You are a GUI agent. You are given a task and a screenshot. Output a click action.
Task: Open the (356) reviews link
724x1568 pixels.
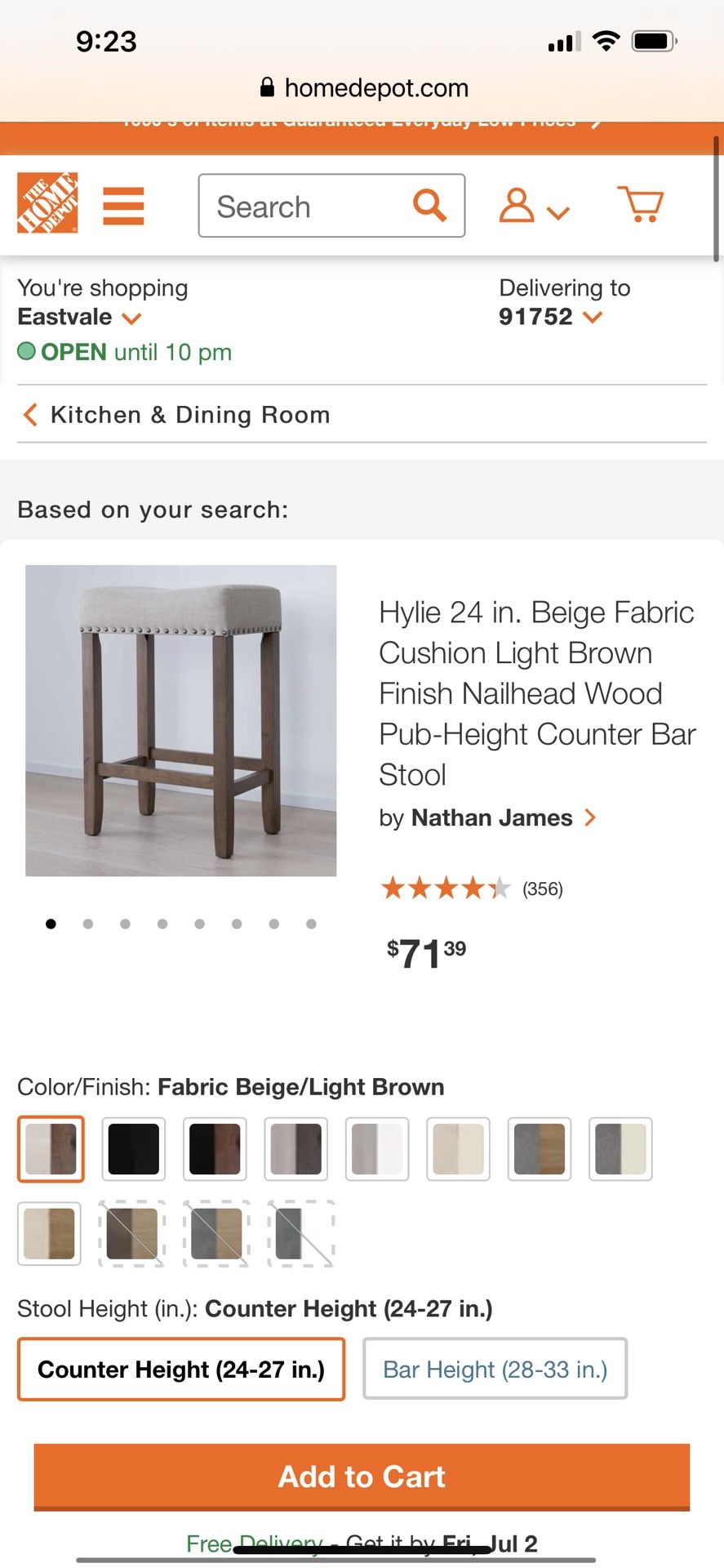[543, 889]
